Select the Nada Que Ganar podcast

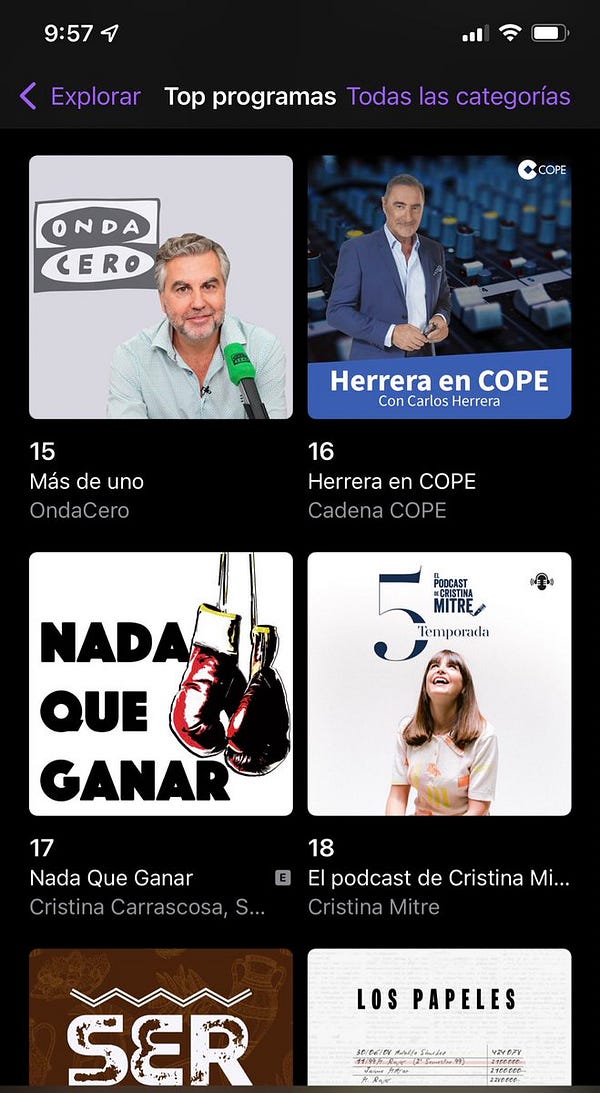pyautogui.click(x=161, y=684)
